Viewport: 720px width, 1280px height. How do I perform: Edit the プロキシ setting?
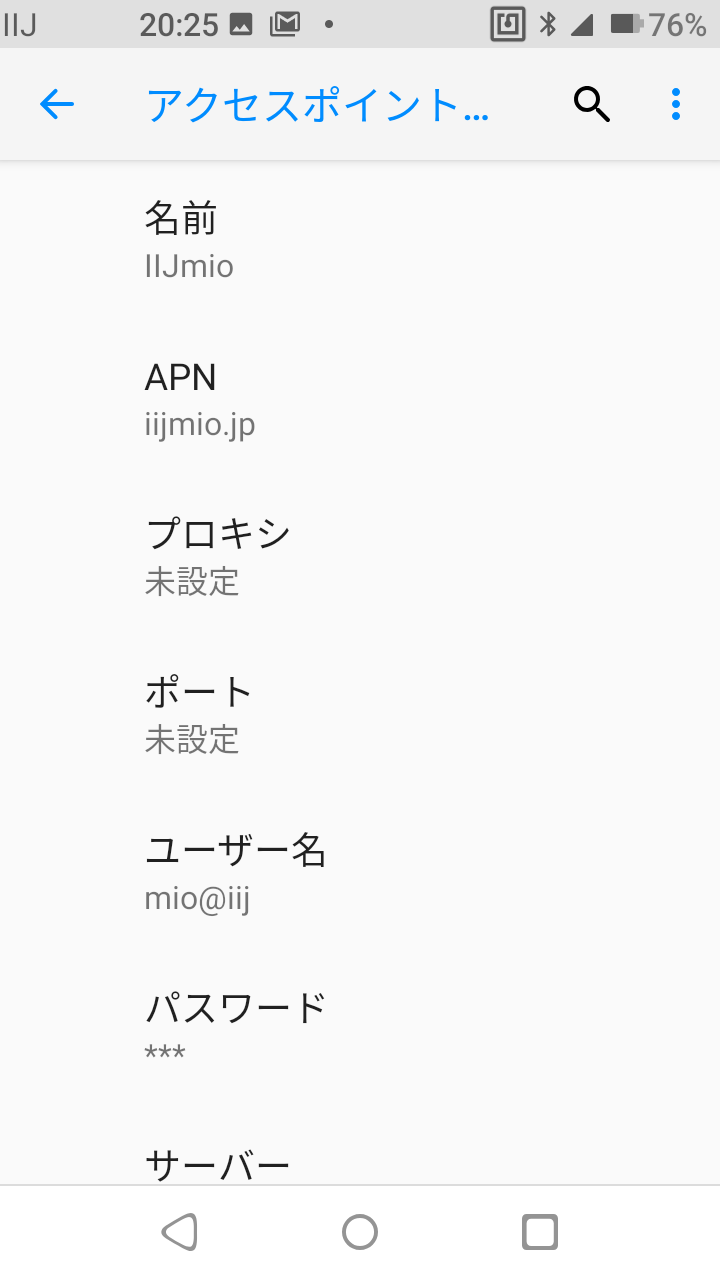tap(360, 556)
